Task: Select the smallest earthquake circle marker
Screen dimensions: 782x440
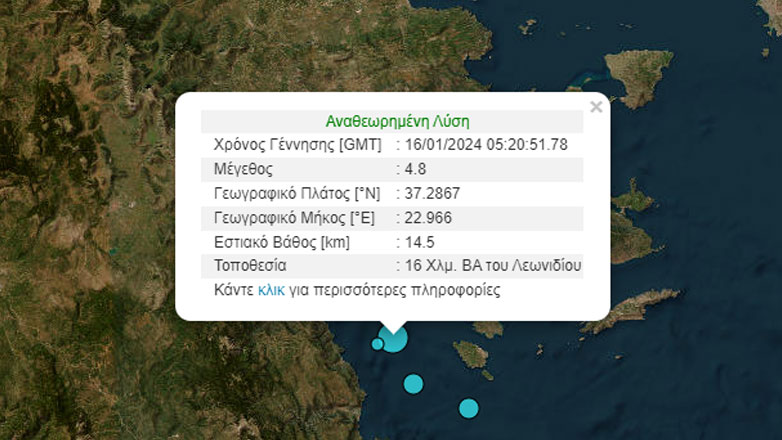Action: (377, 344)
